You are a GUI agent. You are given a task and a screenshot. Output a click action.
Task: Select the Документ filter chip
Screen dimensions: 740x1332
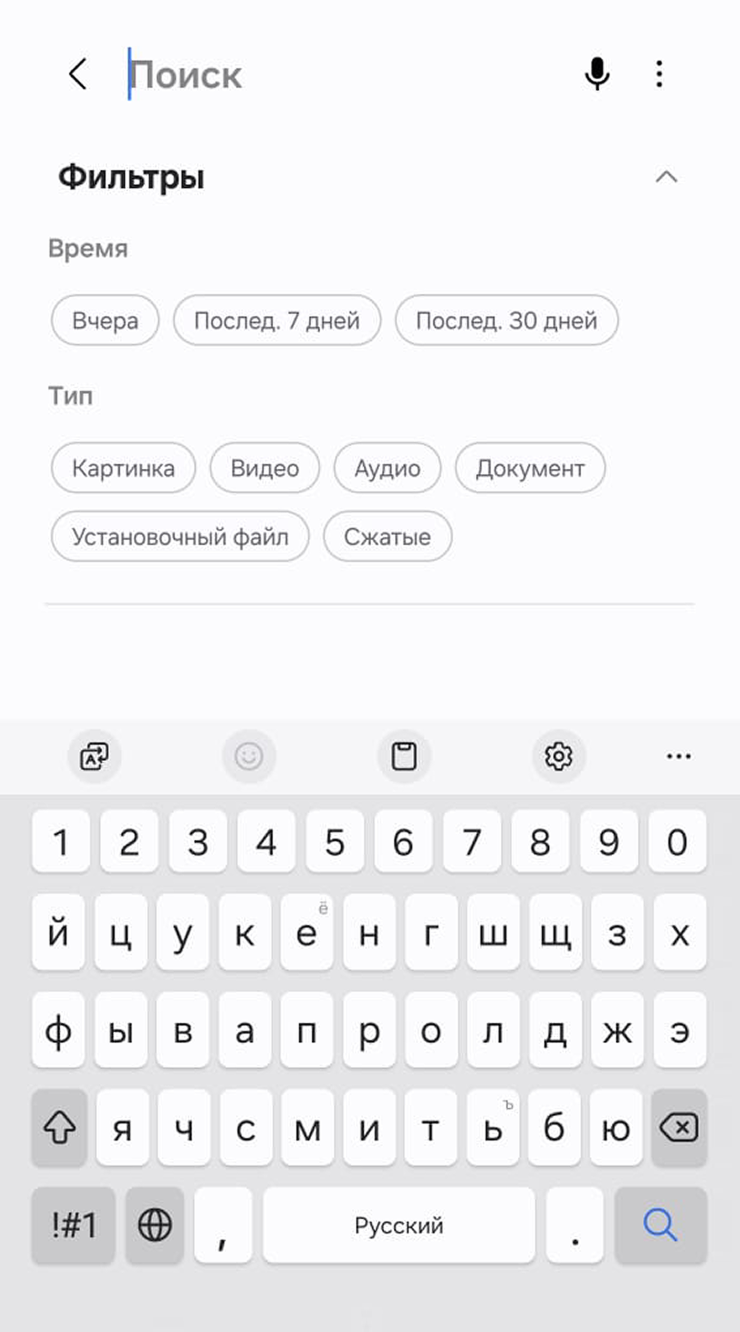(x=530, y=468)
